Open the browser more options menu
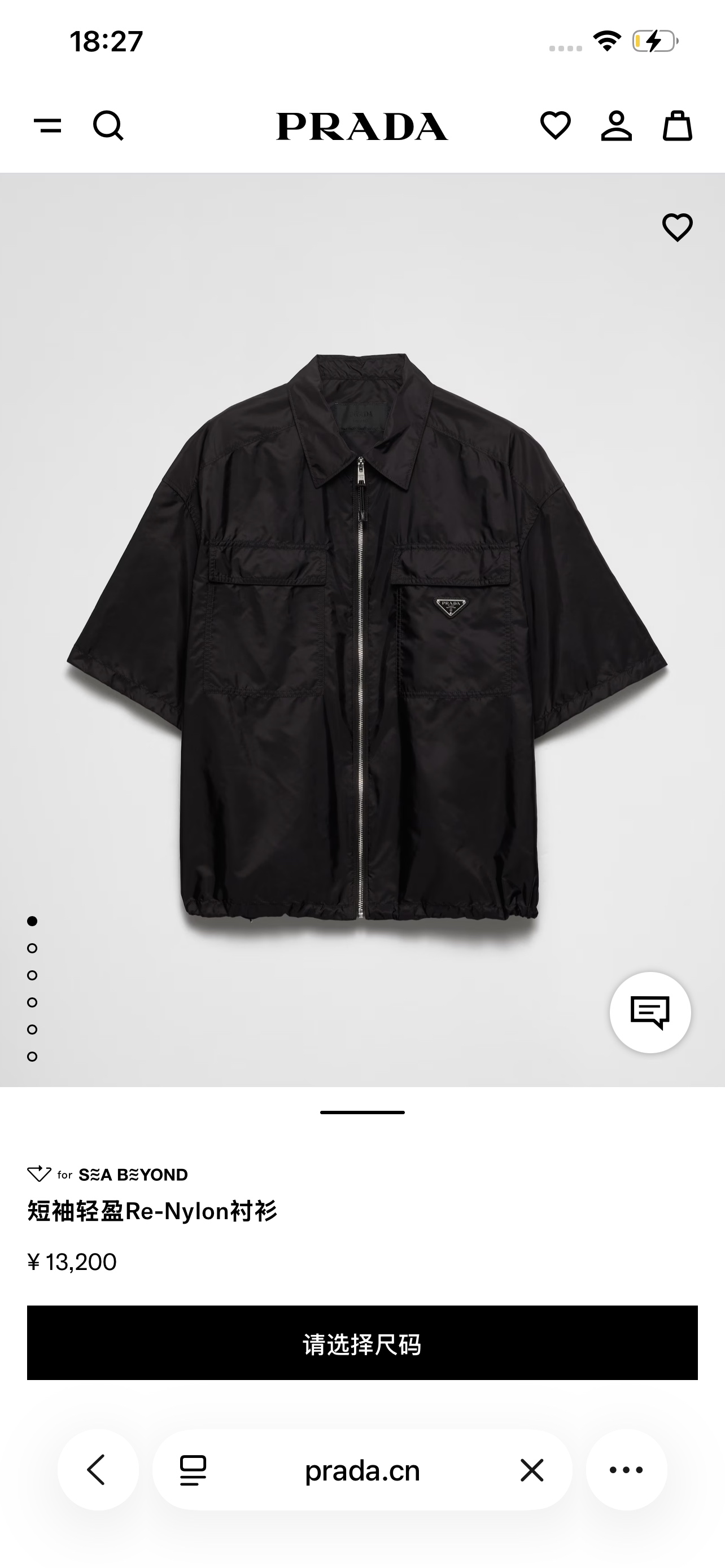The height and width of the screenshot is (1568, 725). pyautogui.click(x=626, y=1470)
